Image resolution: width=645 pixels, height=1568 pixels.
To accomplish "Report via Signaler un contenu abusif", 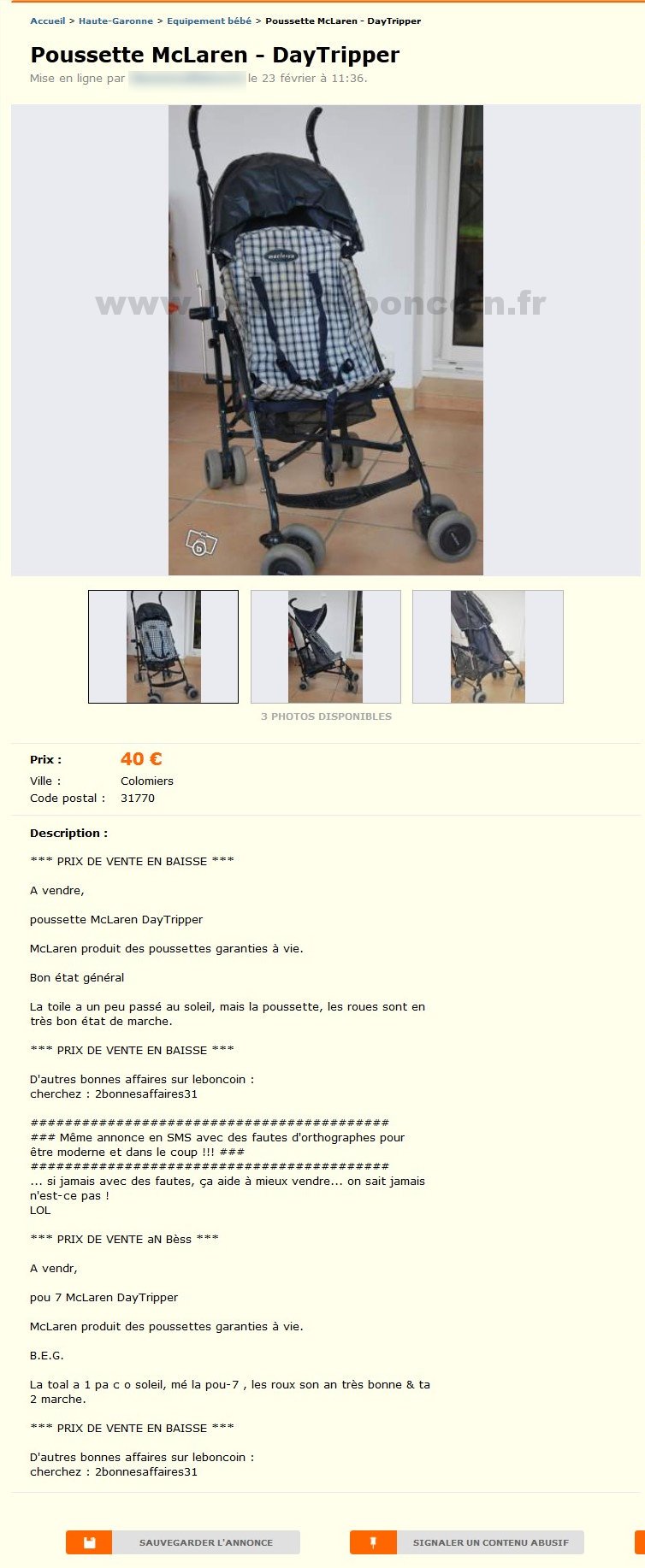I will (x=467, y=1542).
